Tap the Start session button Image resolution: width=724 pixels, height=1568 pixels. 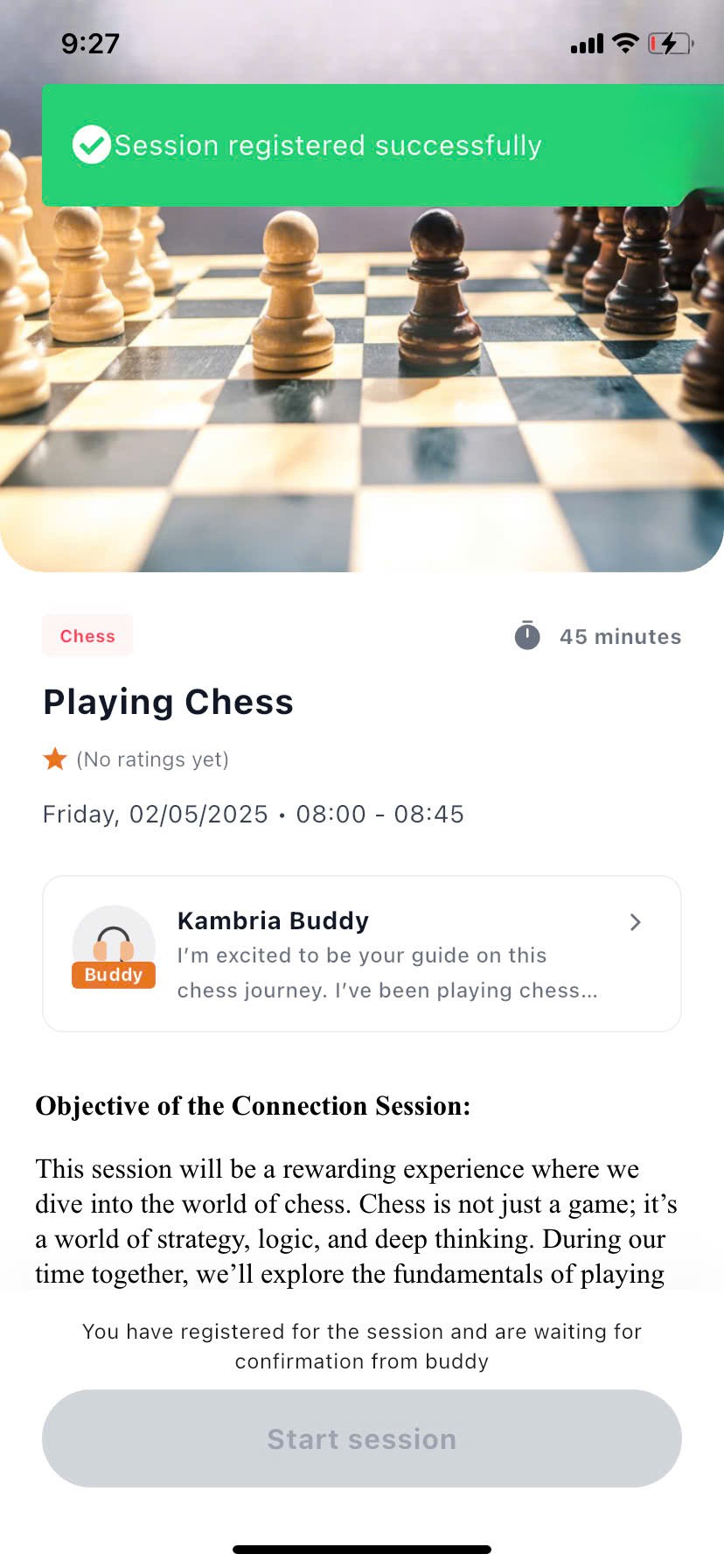click(x=361, y=1438)
